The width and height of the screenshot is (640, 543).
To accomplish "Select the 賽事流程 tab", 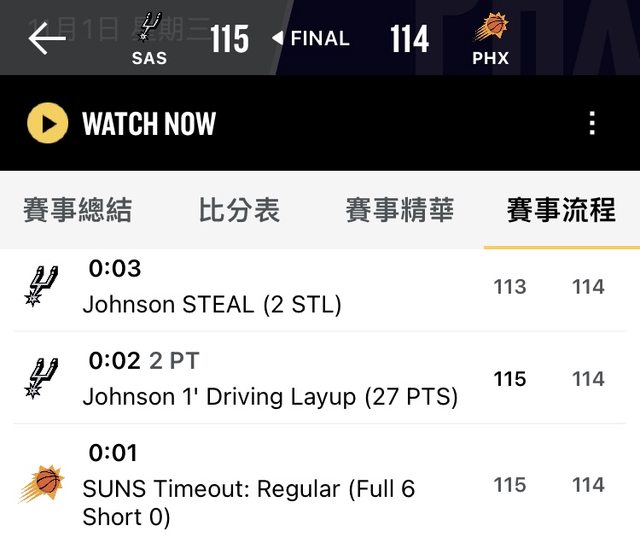I will (x=560, y=210).
